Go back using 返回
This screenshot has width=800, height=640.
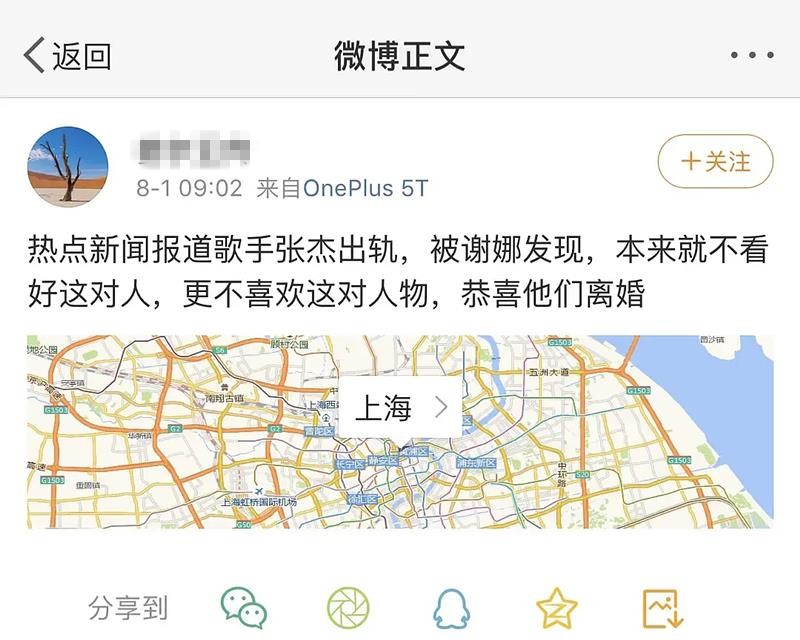pyautogui.click(x=66, y=56)
